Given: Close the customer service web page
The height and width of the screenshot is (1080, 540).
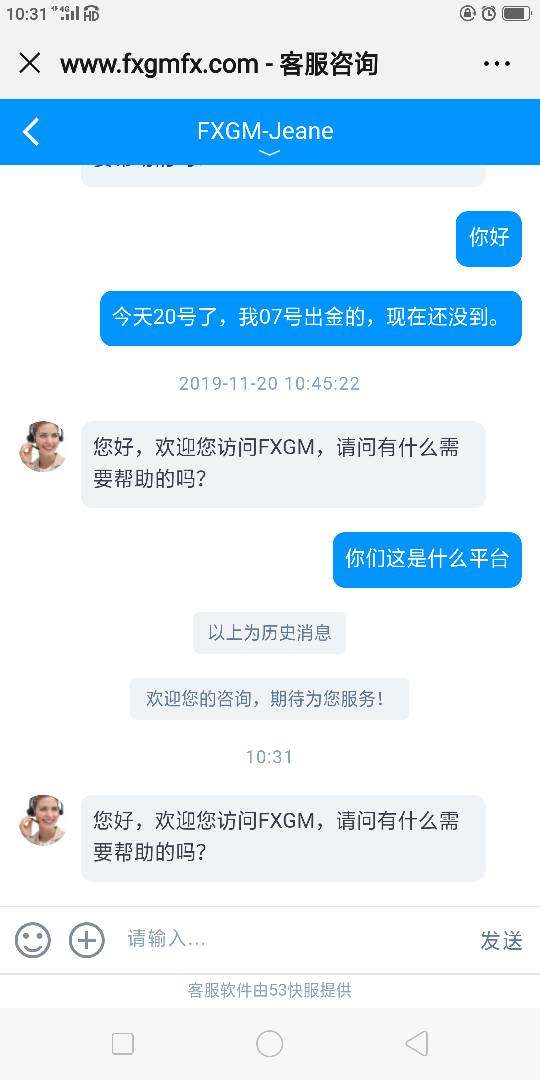Looking at the screenshot, I should click(30, 63).
